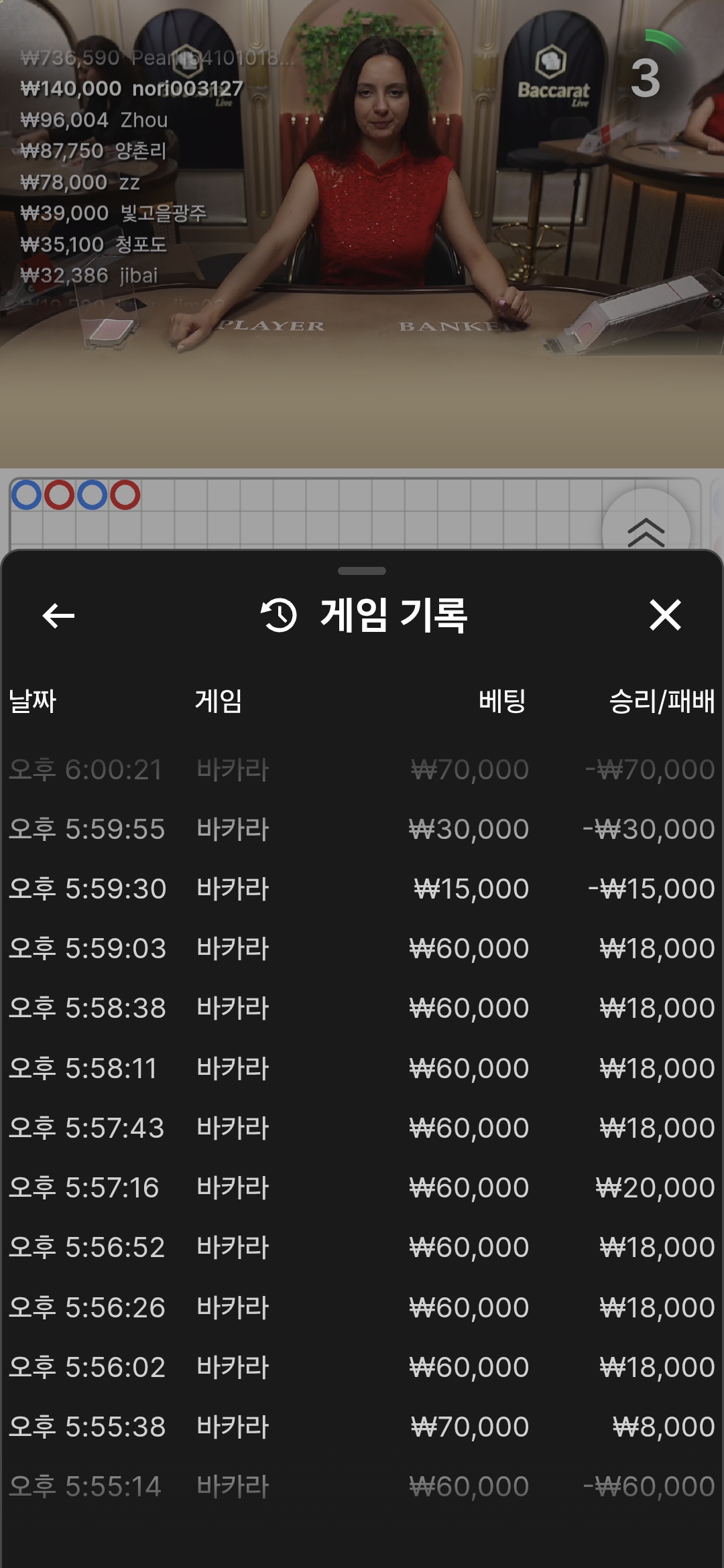Go back from the game history panel
This screenshot has height=1568, width=724.
[x=58, y=615]
